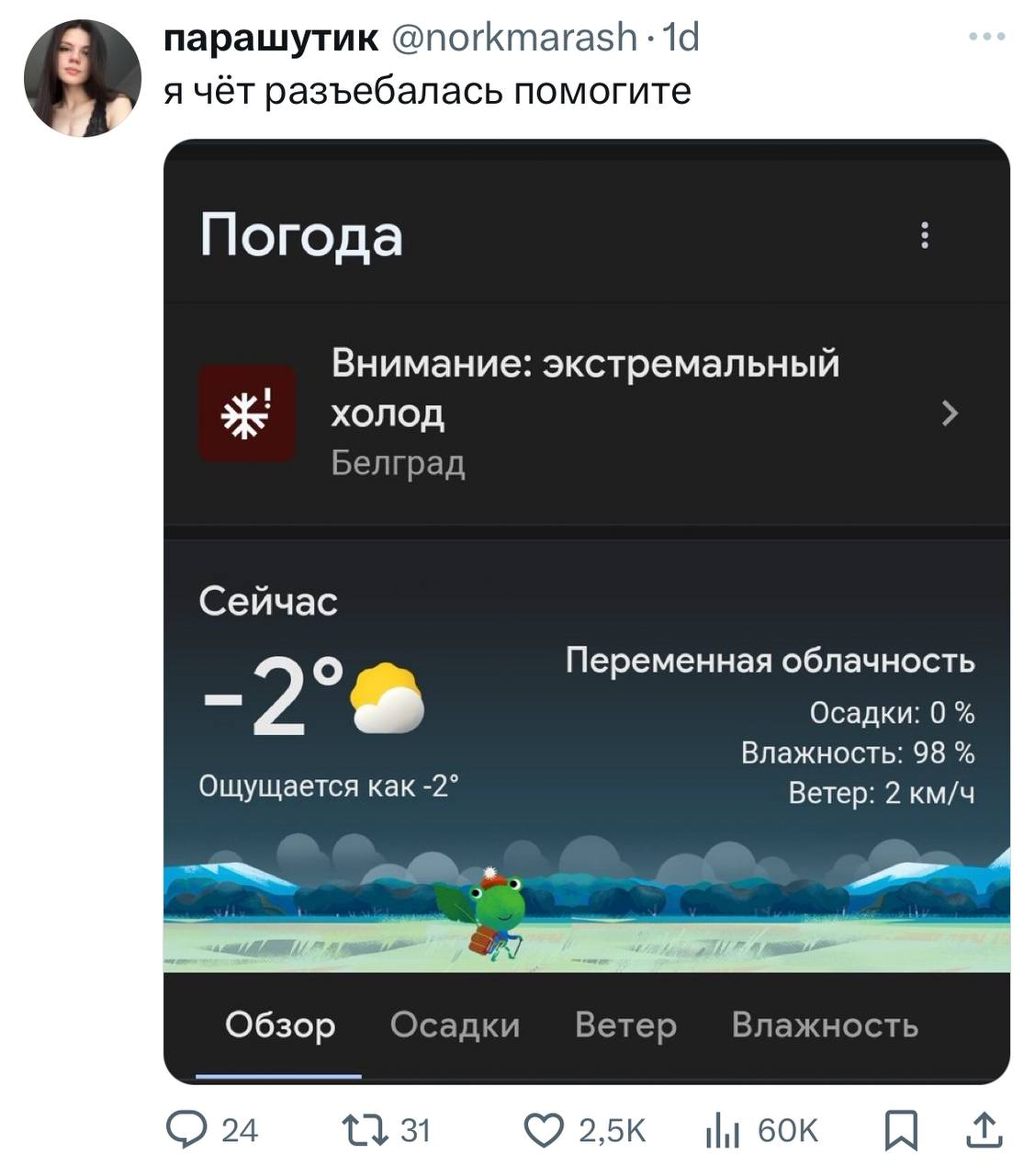The width and height of the screenshot is (1035, 1176).
Task: Open the tweet's three-dot overflow menu
Action: point(986,37)
